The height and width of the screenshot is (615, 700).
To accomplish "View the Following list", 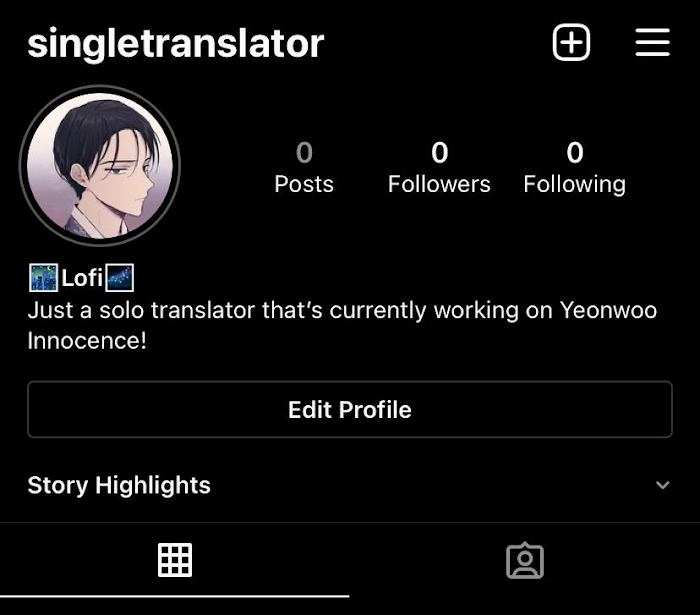I will (575, 167).
